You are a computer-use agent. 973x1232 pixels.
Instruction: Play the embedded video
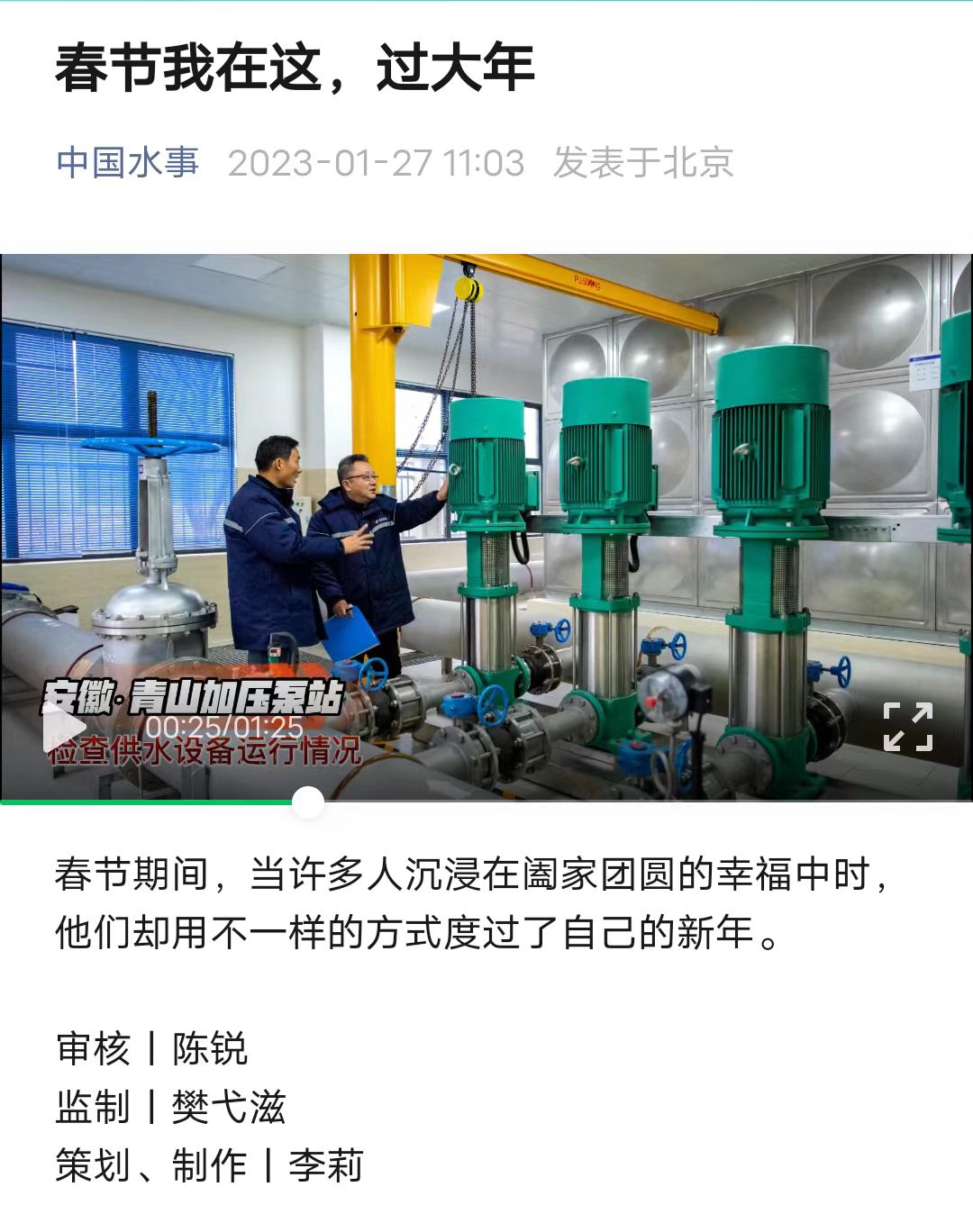(x=63, y=728)
